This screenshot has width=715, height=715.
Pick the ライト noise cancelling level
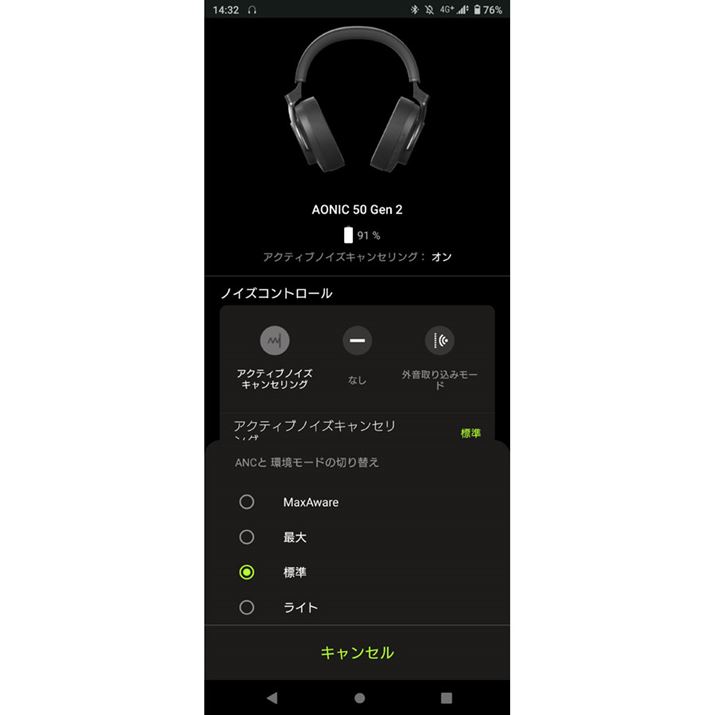247,607
